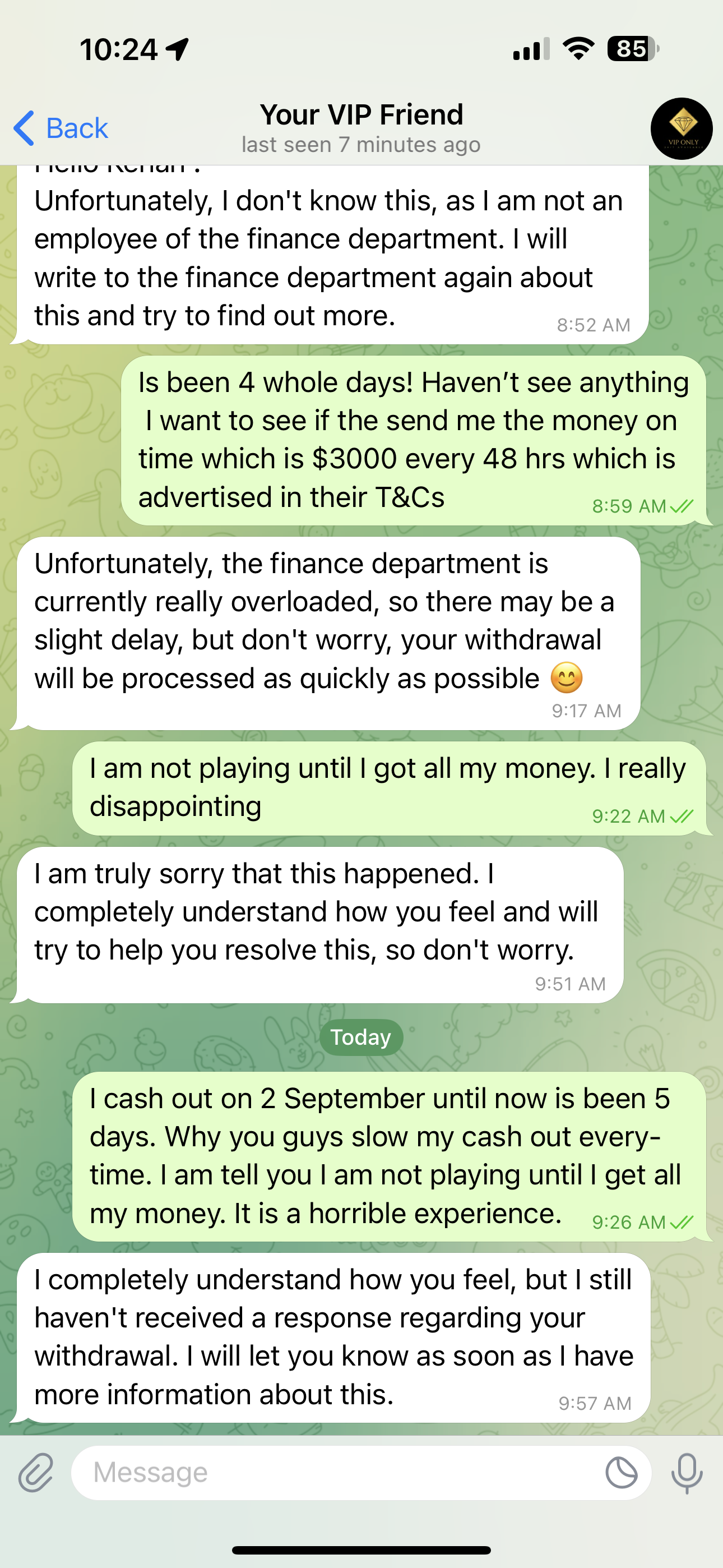This screenshot has height=1568, width=723.
Task: Tap the attachment paperclip icon
Action: [x=36, y=1473]
